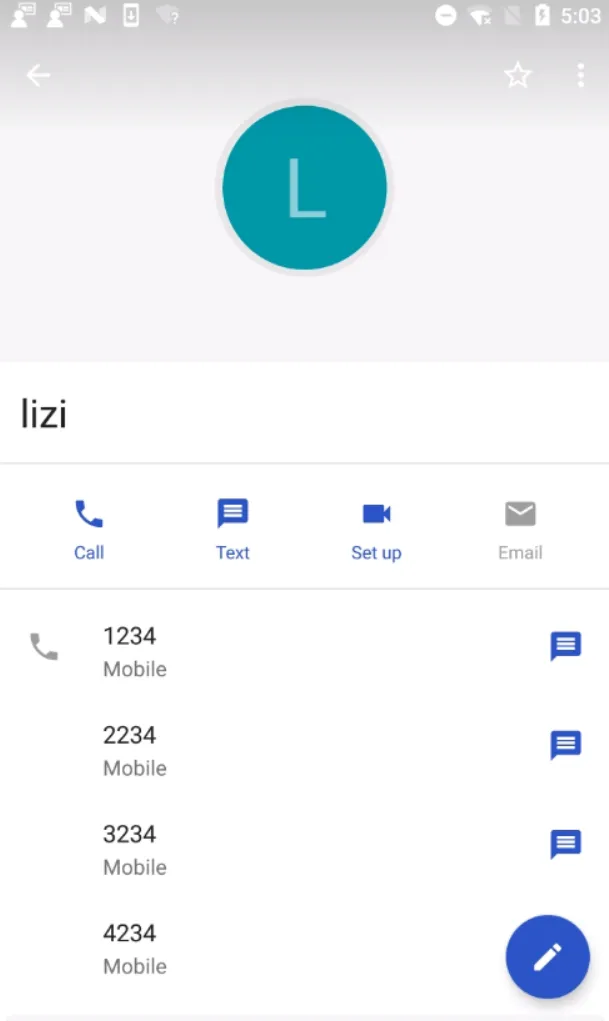Message the 1234 number
This screenshot has width=609, height=1021.
tap(566, 646)
